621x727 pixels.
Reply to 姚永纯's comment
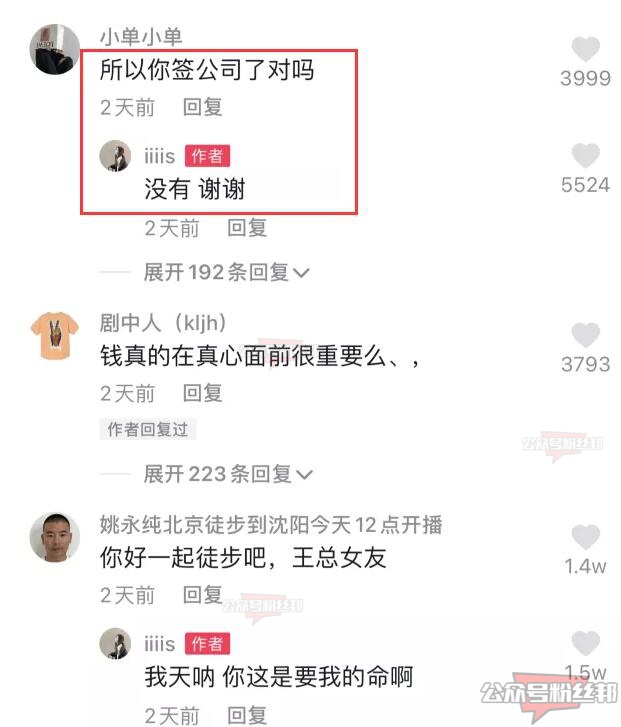[x=202, y=595]
